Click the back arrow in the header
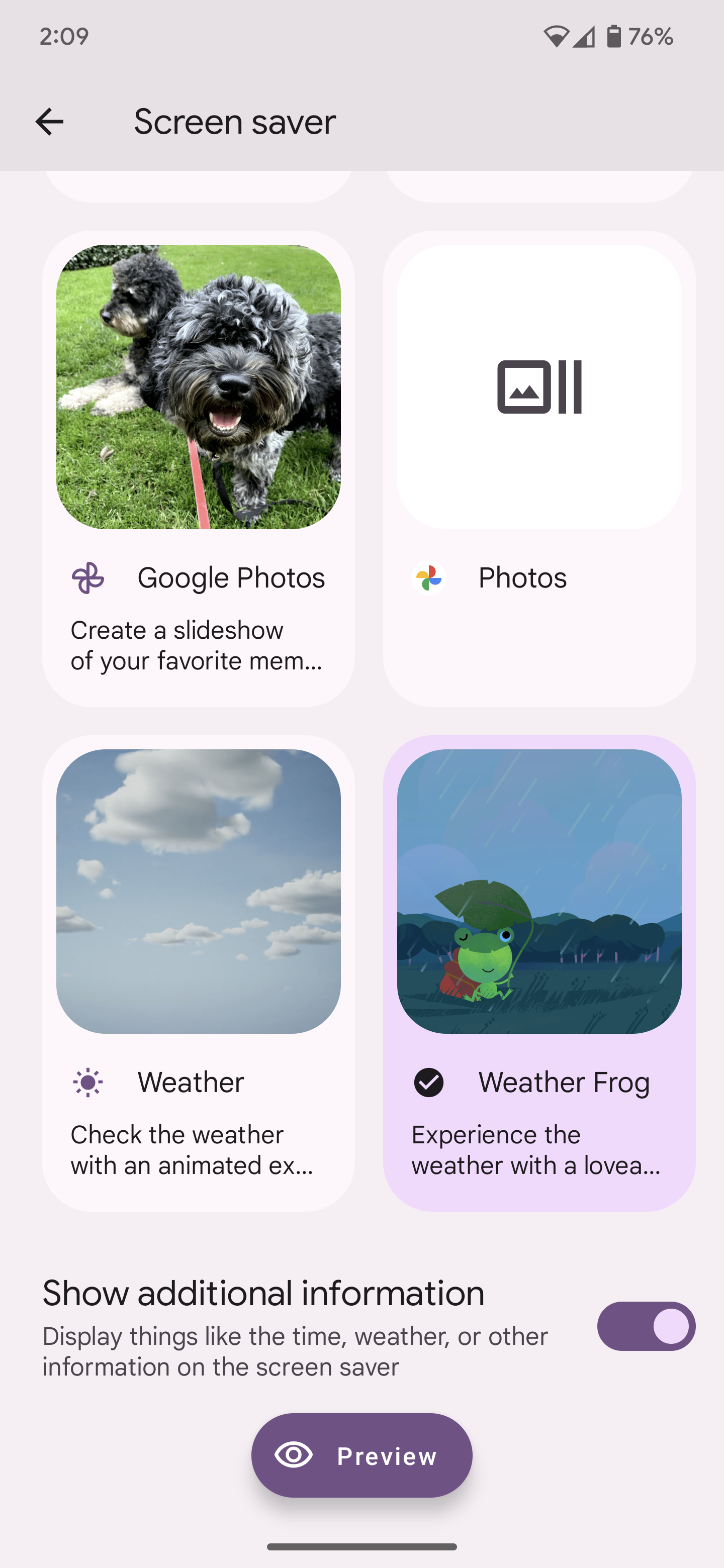The height and width of the screenshot is (1568, 724). (49, 121)
